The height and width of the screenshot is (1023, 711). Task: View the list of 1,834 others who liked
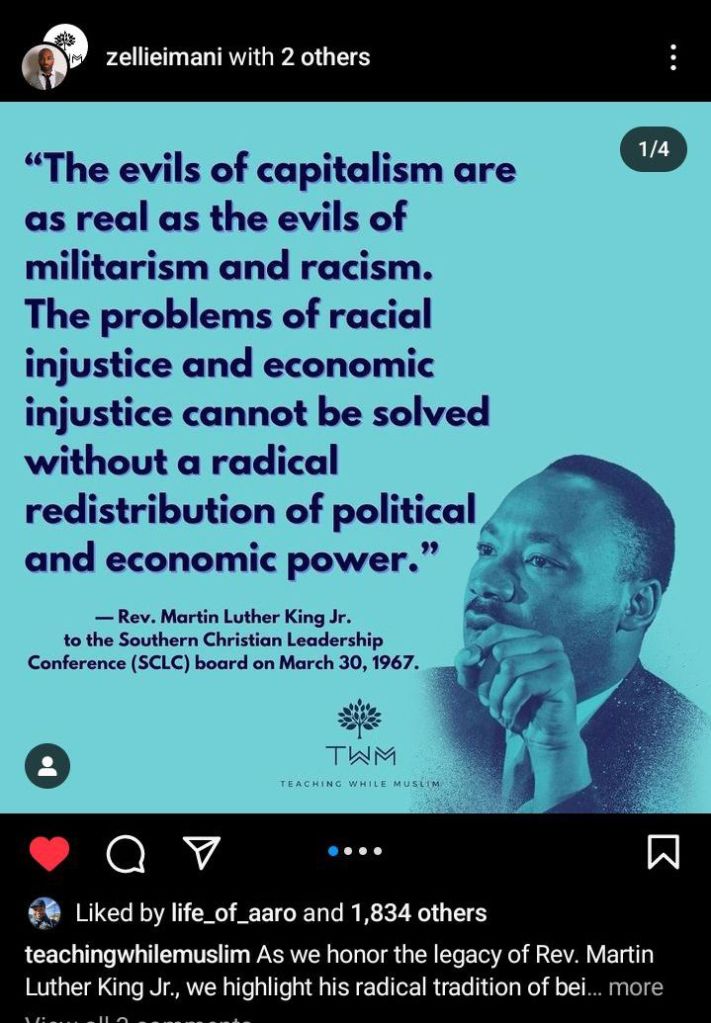[418, 912]
